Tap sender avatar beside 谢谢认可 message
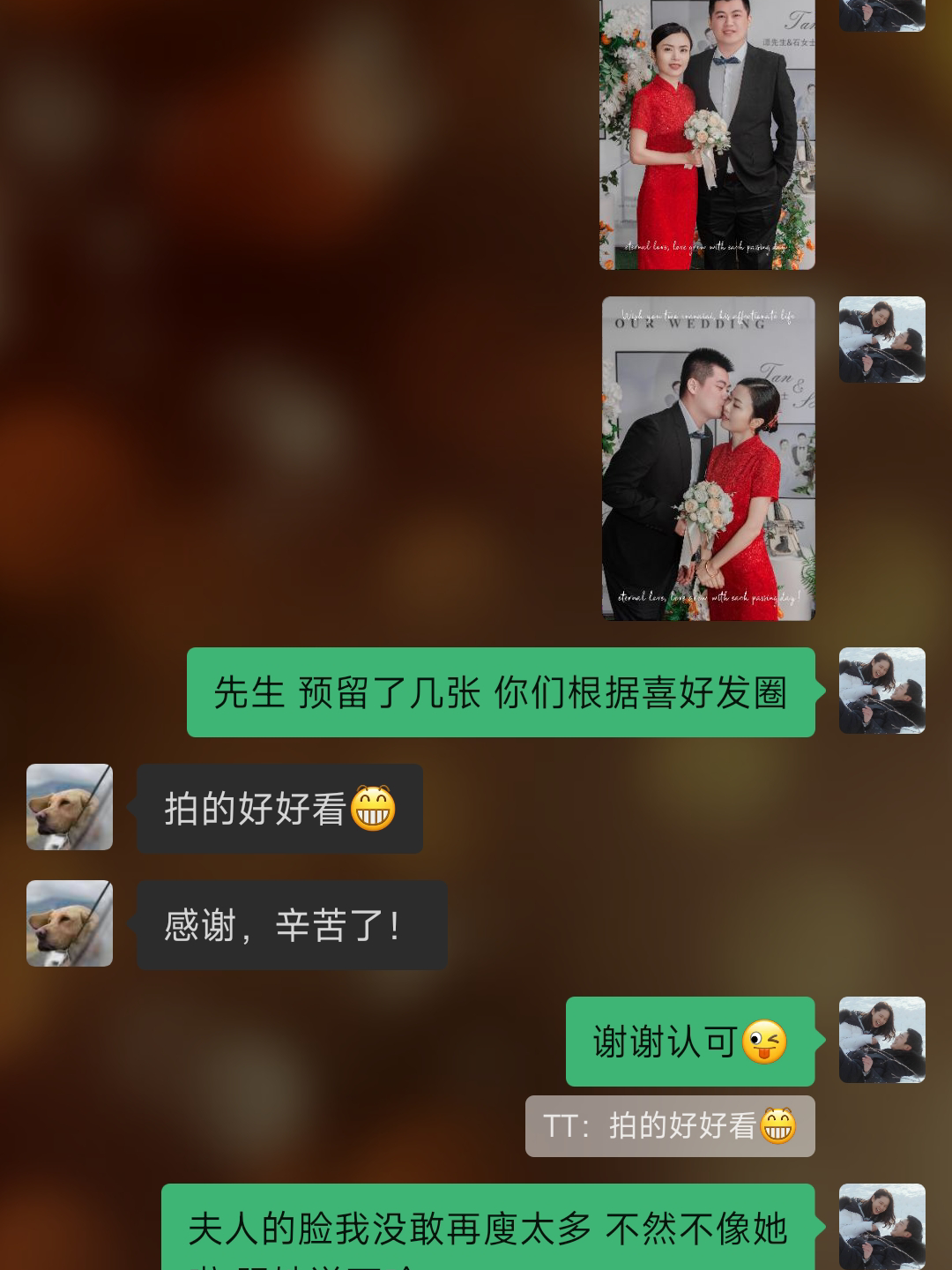Screen dimensions: 952x1270 click(x=881, y=1040)
